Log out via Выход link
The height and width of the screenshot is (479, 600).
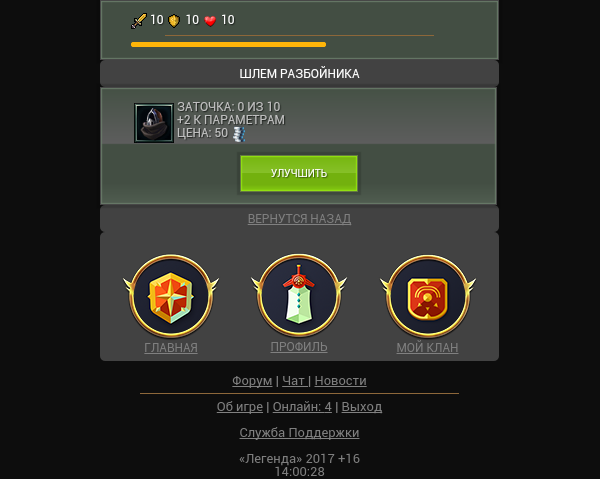click(x=362, y=407)
